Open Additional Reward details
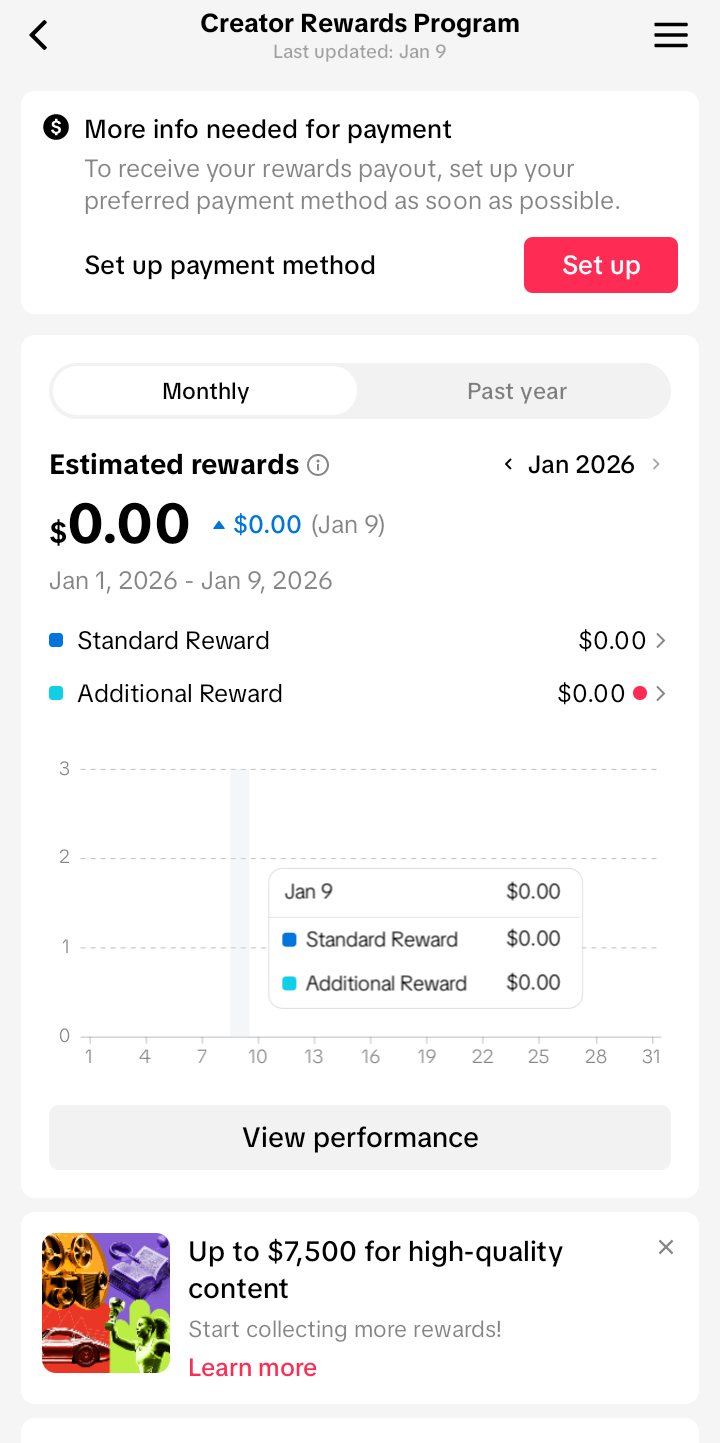The image size is (720, 1443). (659, 693)
